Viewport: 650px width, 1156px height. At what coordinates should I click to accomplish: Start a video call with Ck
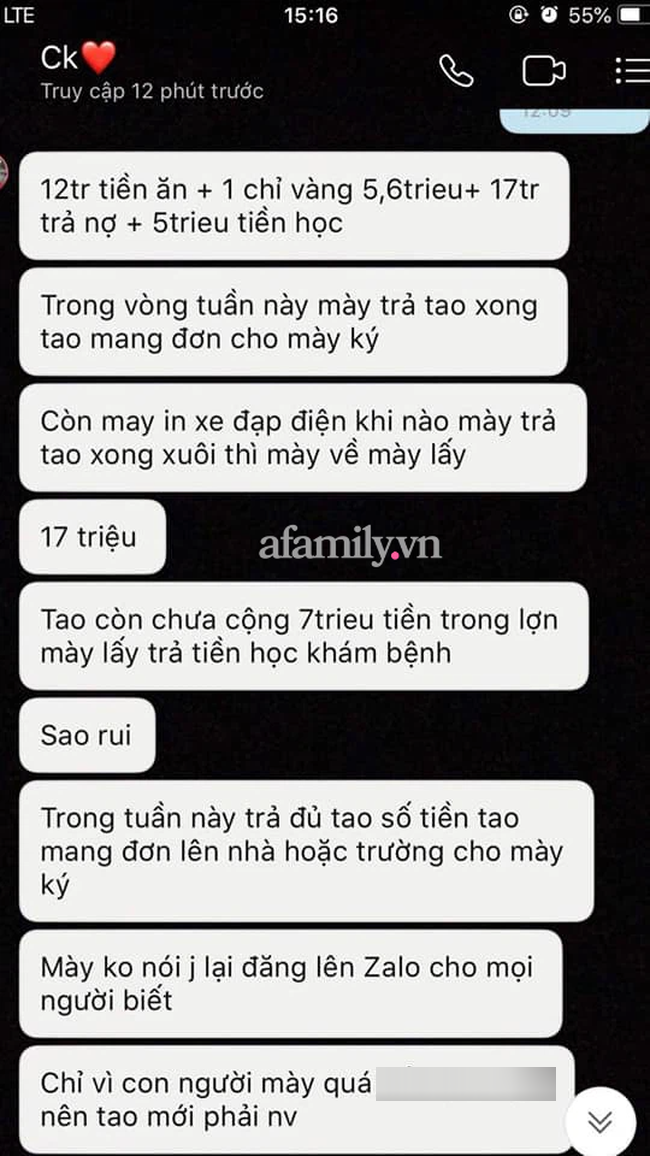pos(544,72)
